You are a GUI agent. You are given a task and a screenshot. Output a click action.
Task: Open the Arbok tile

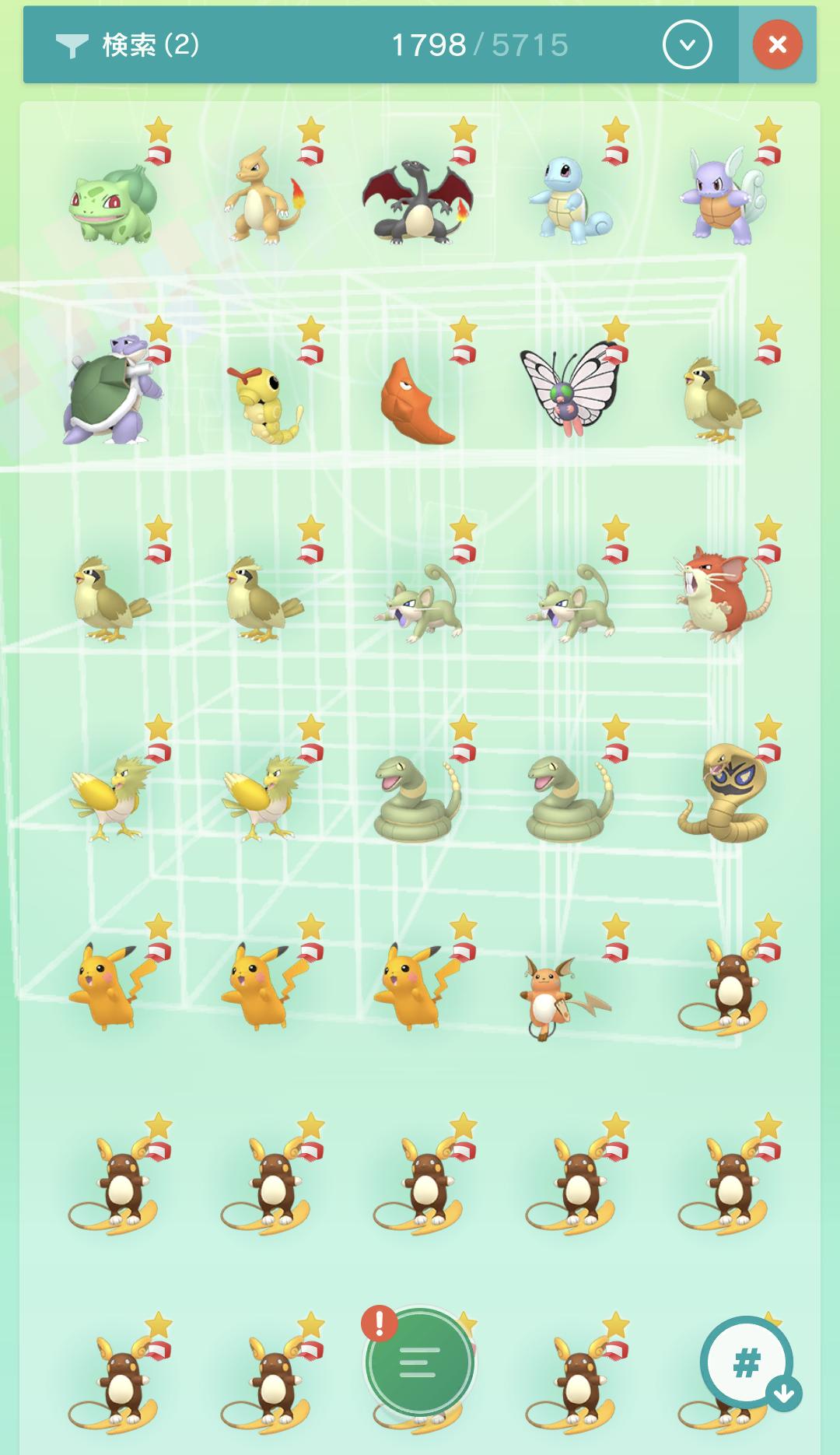724,785
